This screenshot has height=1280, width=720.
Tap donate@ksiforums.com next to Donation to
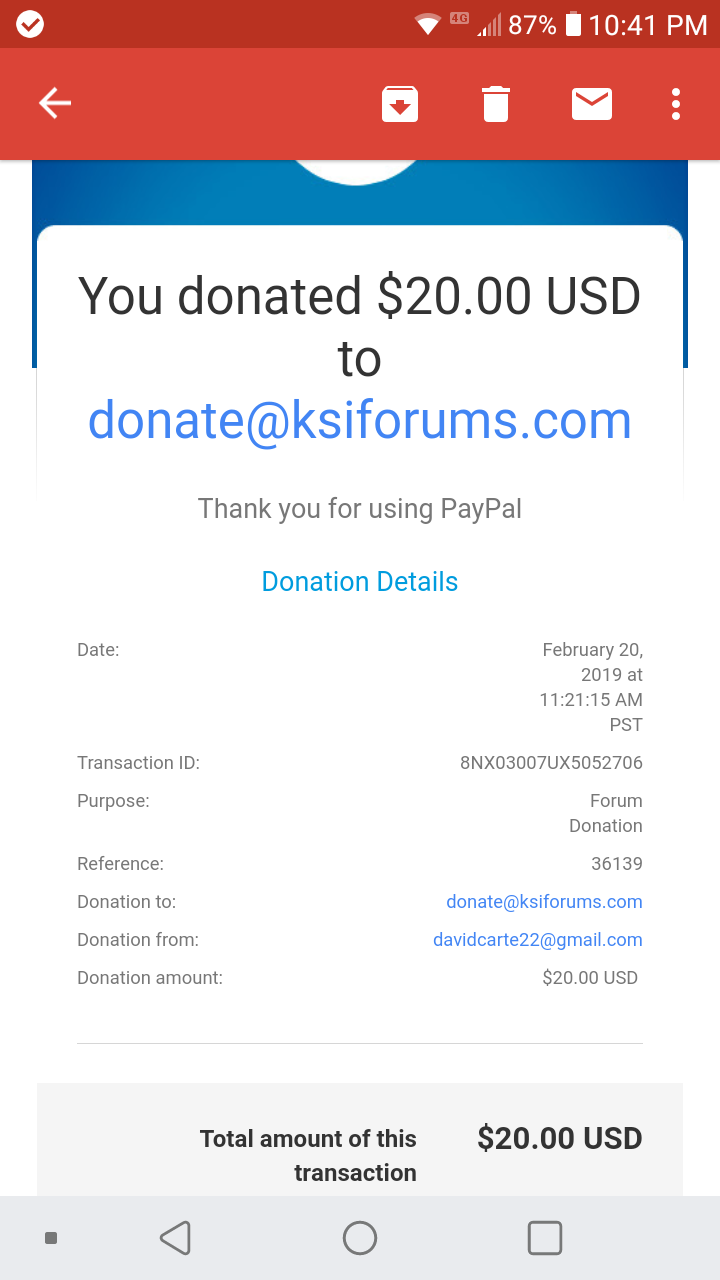[x=544, y=902]
